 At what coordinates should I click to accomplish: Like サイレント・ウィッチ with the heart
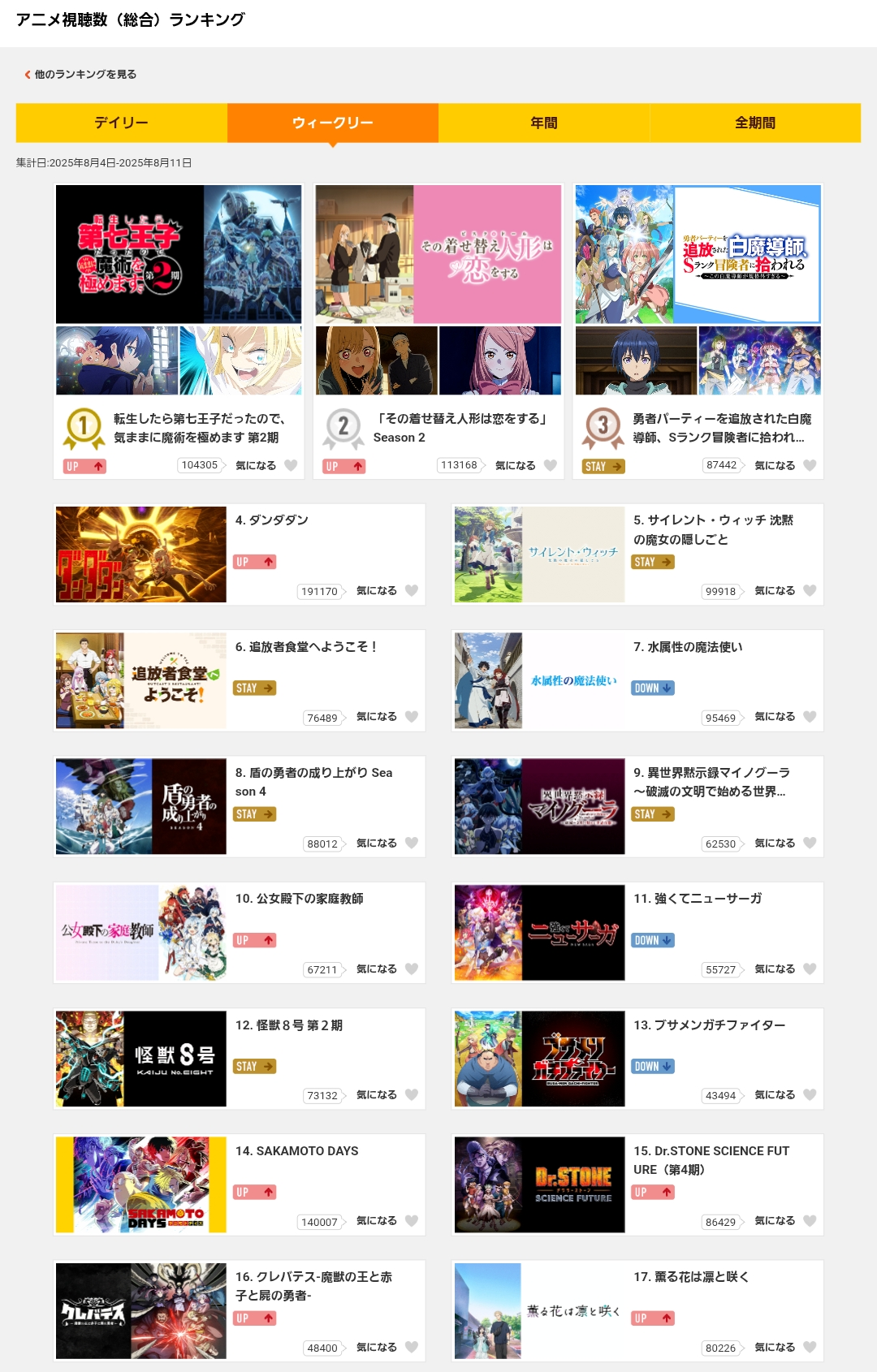(x=810, y=591)
